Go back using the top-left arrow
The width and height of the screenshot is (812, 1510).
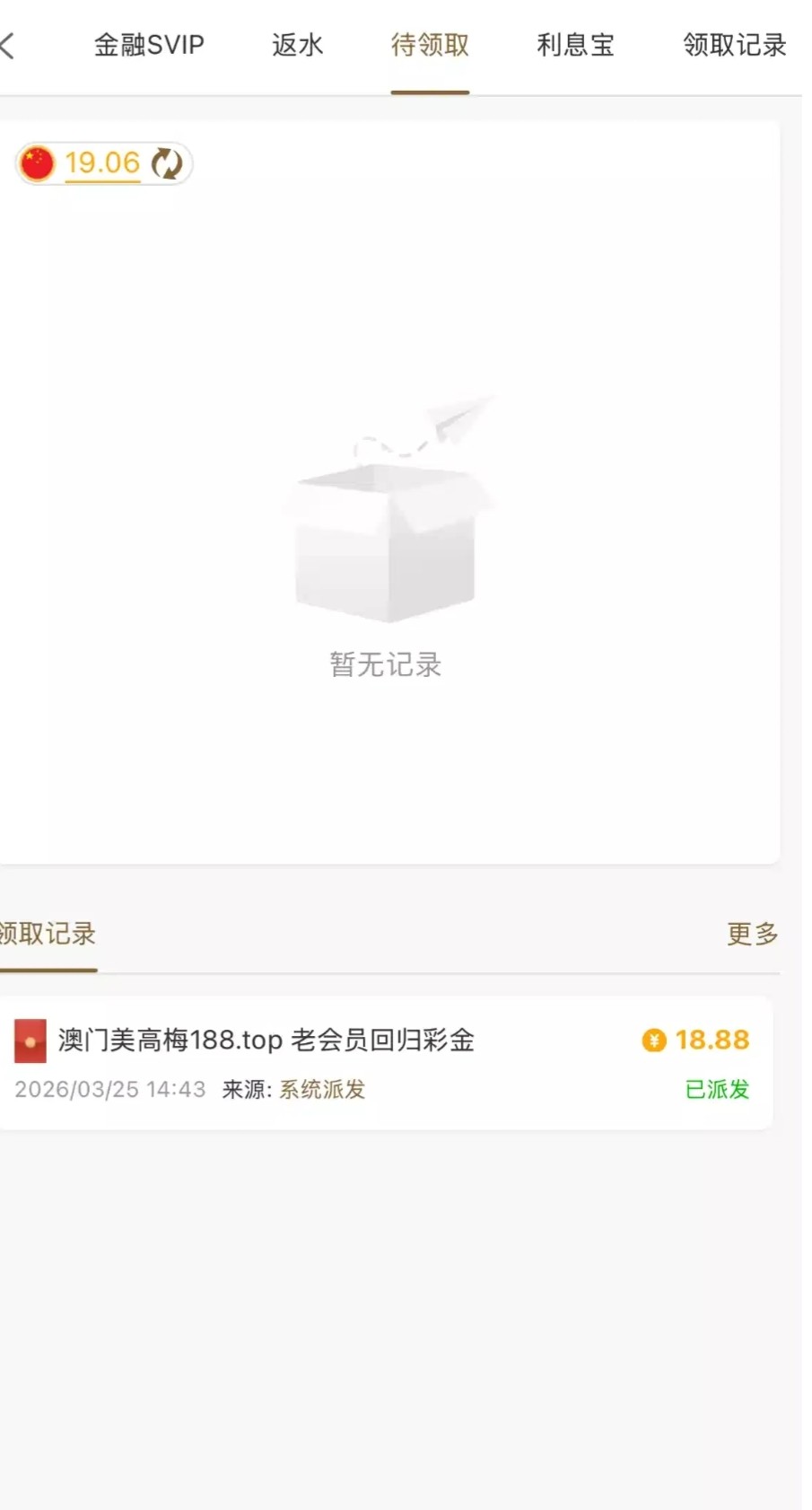pyautogui.click(x=8, y=45)
